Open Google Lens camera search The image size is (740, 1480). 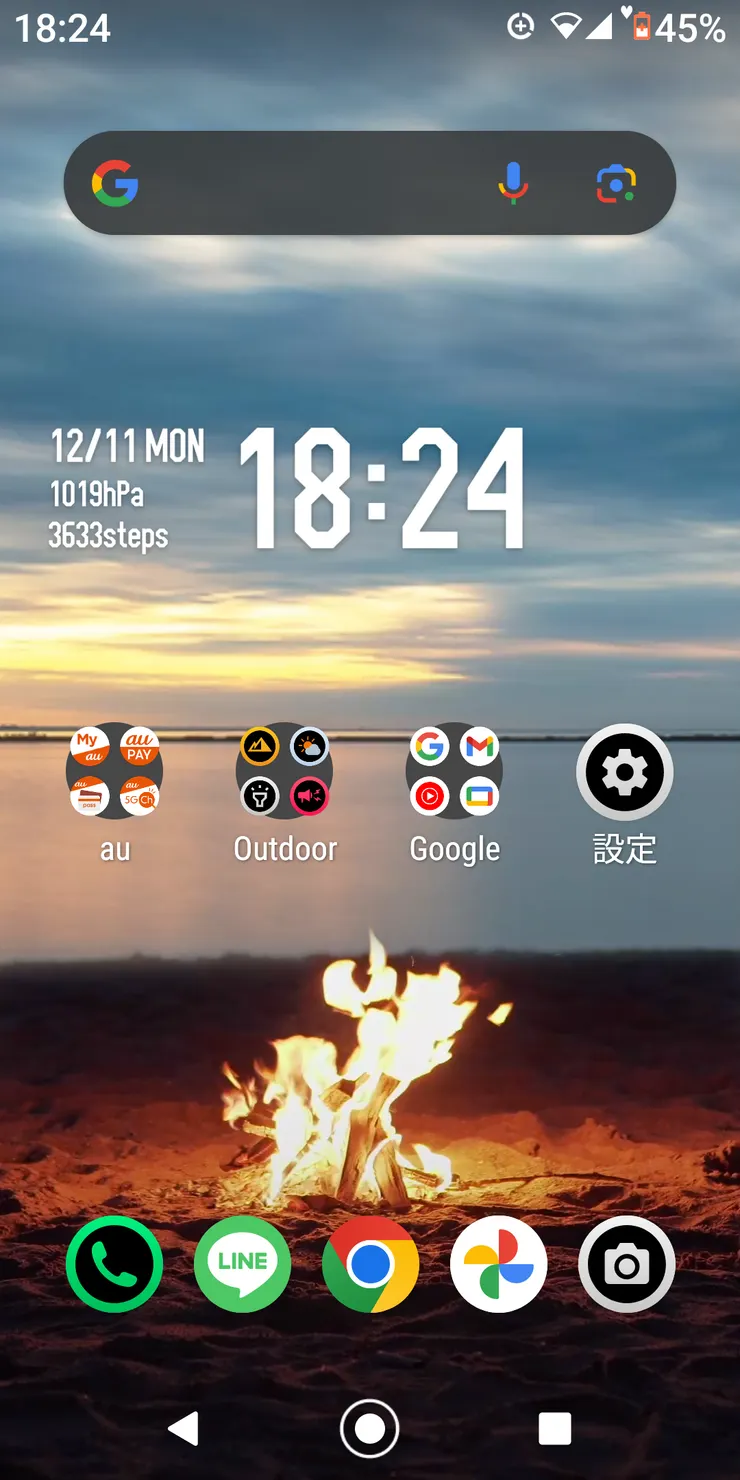616,184
